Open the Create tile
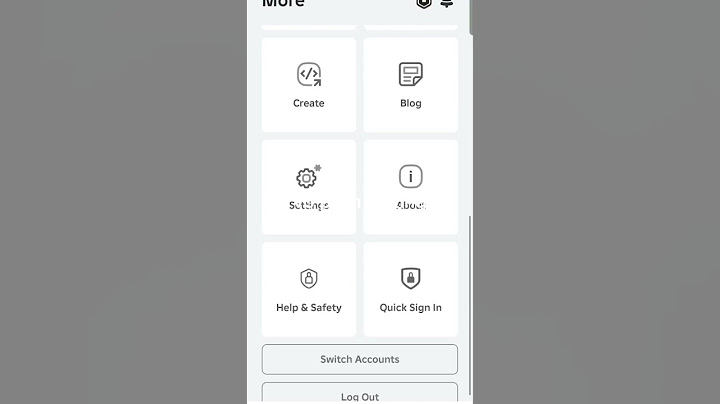The image size is (720, 404). [x=309, y=85]
